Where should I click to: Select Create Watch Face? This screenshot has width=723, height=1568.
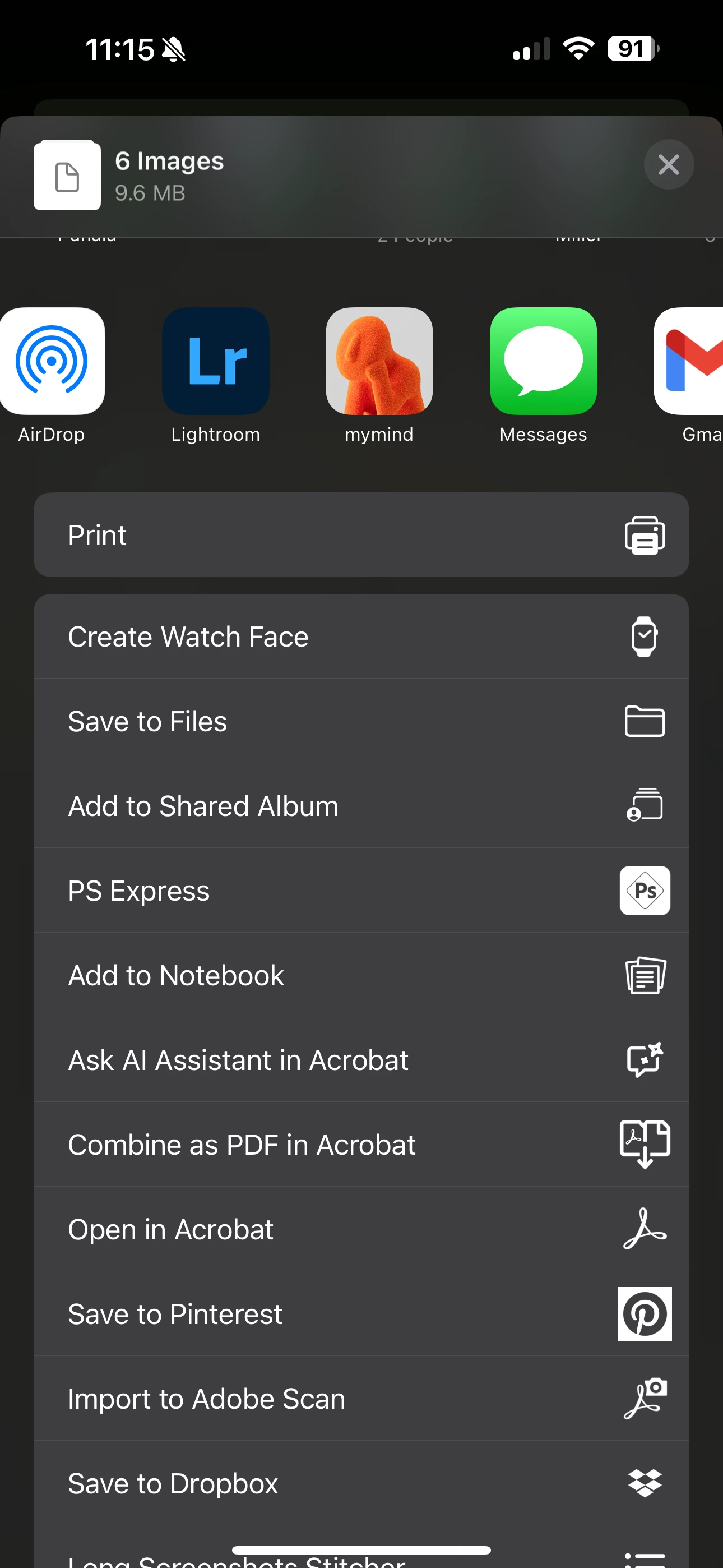click(361, 637)
